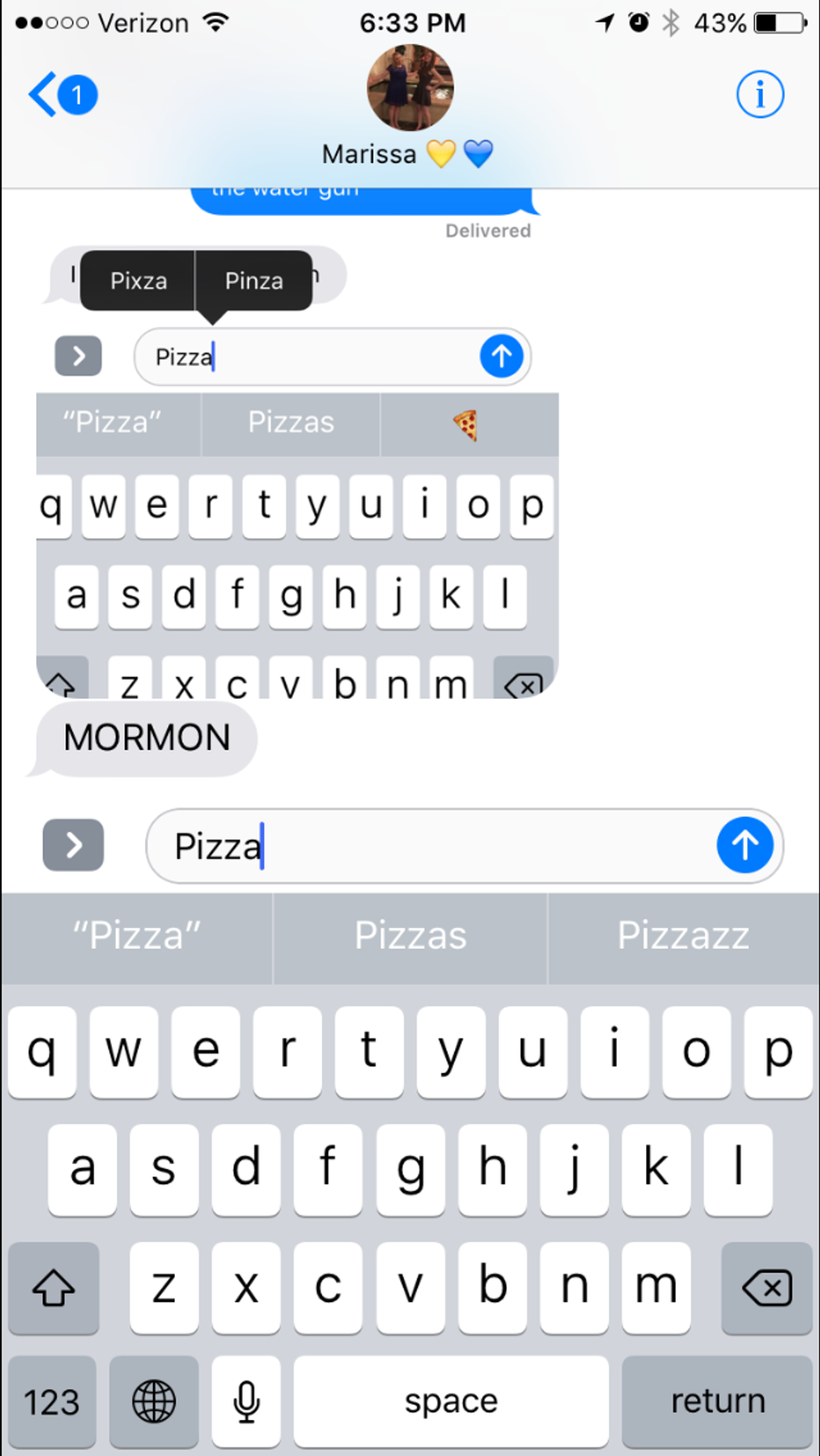Expand the apps chevron beside the compose field
Image resolution: width=820 pixels, height=1456 pixels.
click(x=74, y=845)
